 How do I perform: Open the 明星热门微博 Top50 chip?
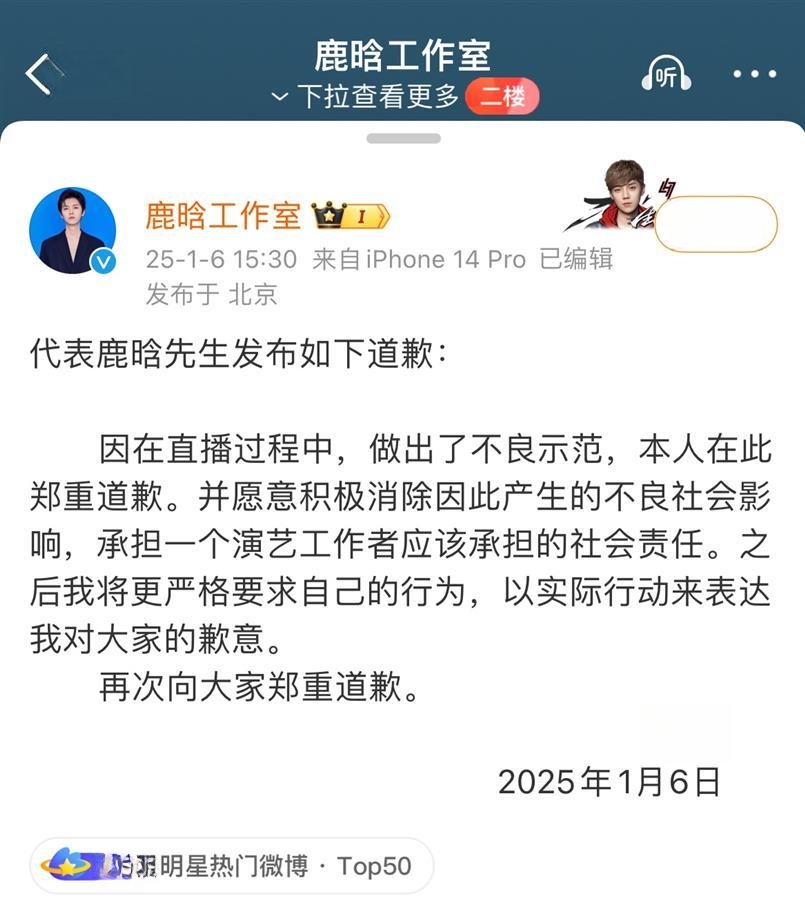[231, 865]
